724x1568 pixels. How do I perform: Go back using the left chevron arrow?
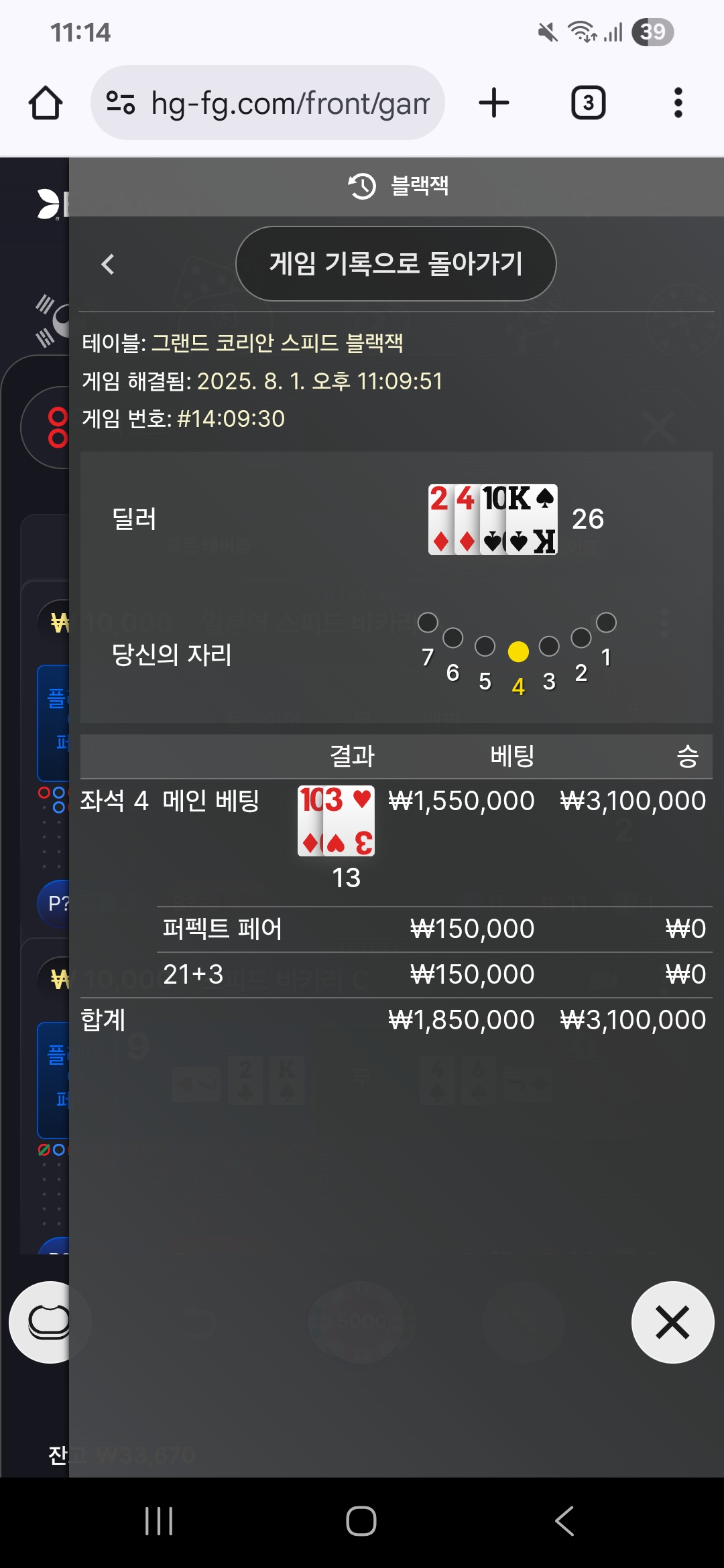pyautogui.click(x=108, y=264)
